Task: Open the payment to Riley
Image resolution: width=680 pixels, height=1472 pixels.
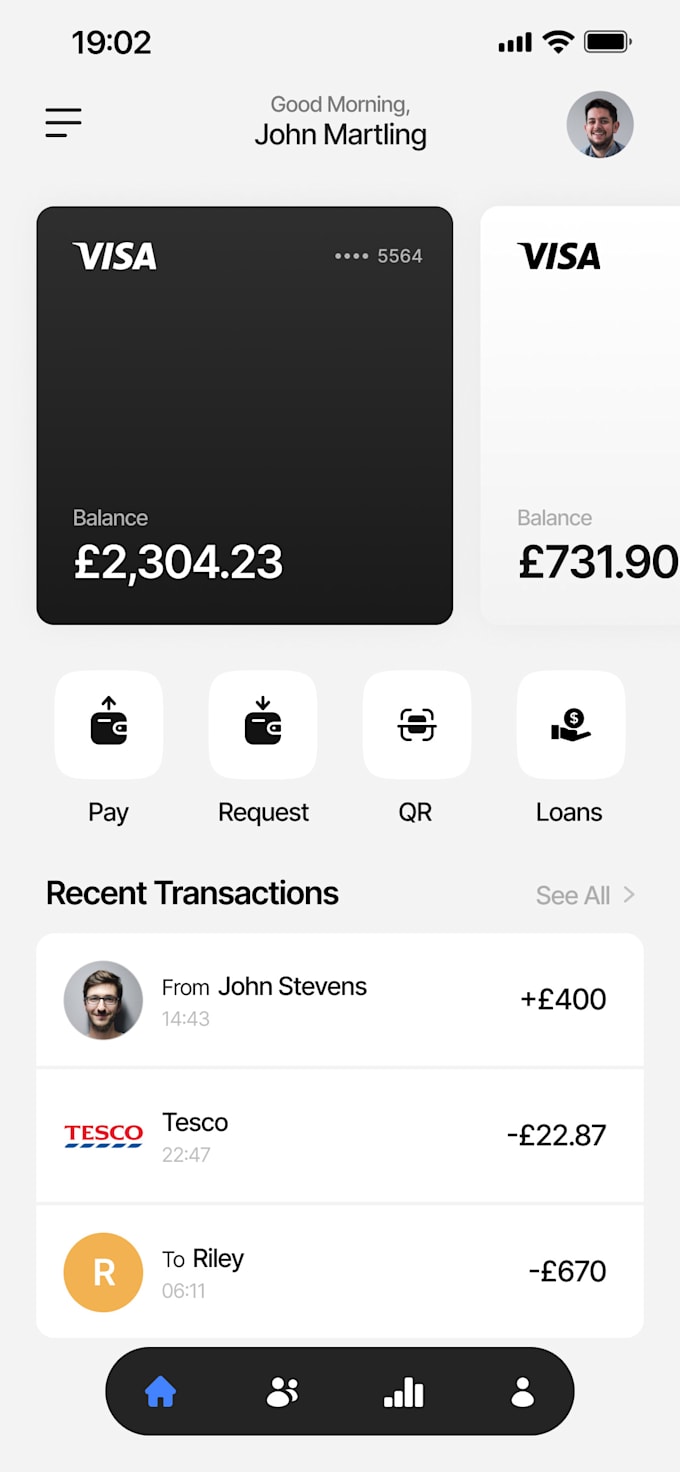Action: [340, 1271]
